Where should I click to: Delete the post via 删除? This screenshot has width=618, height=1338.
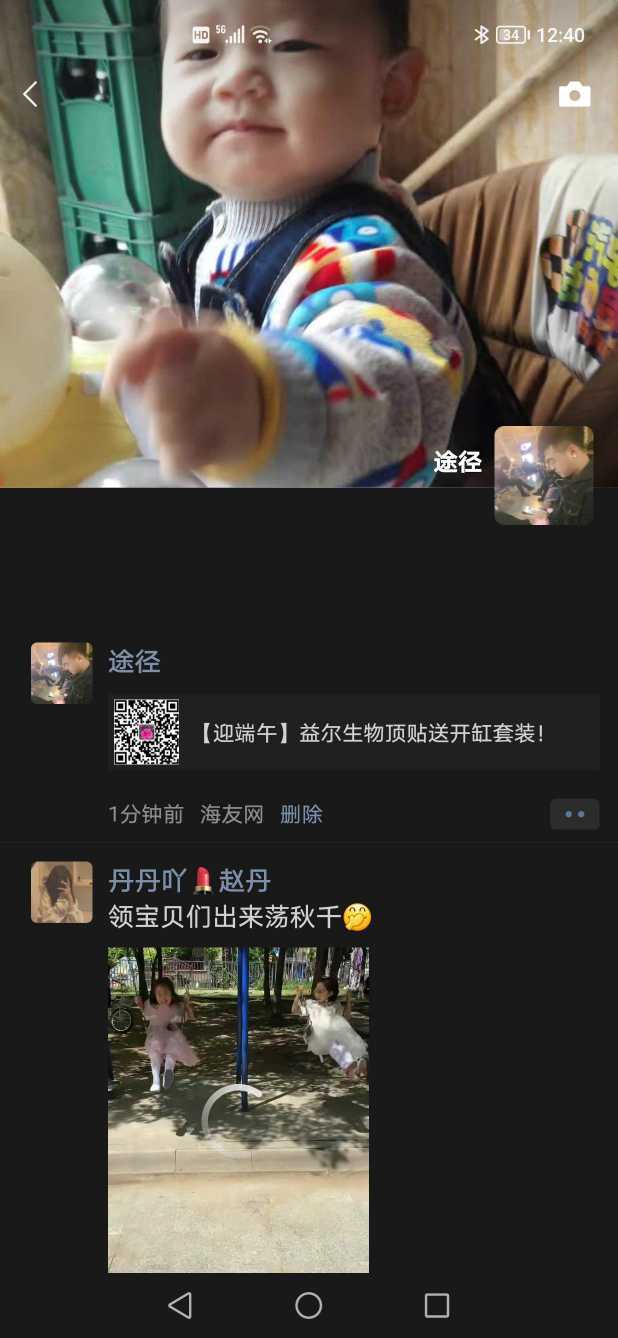tap(301, 814)
